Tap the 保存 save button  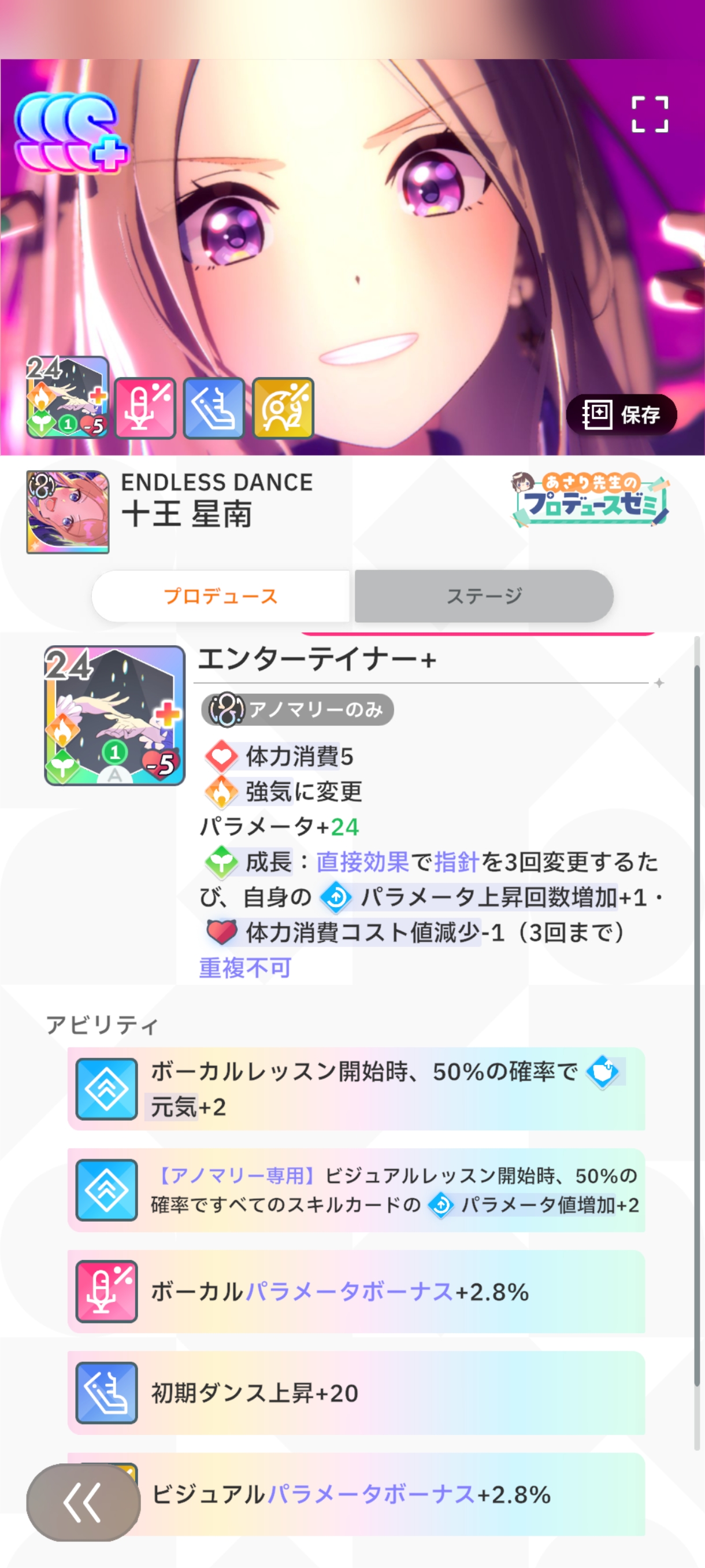coord(621,415)
